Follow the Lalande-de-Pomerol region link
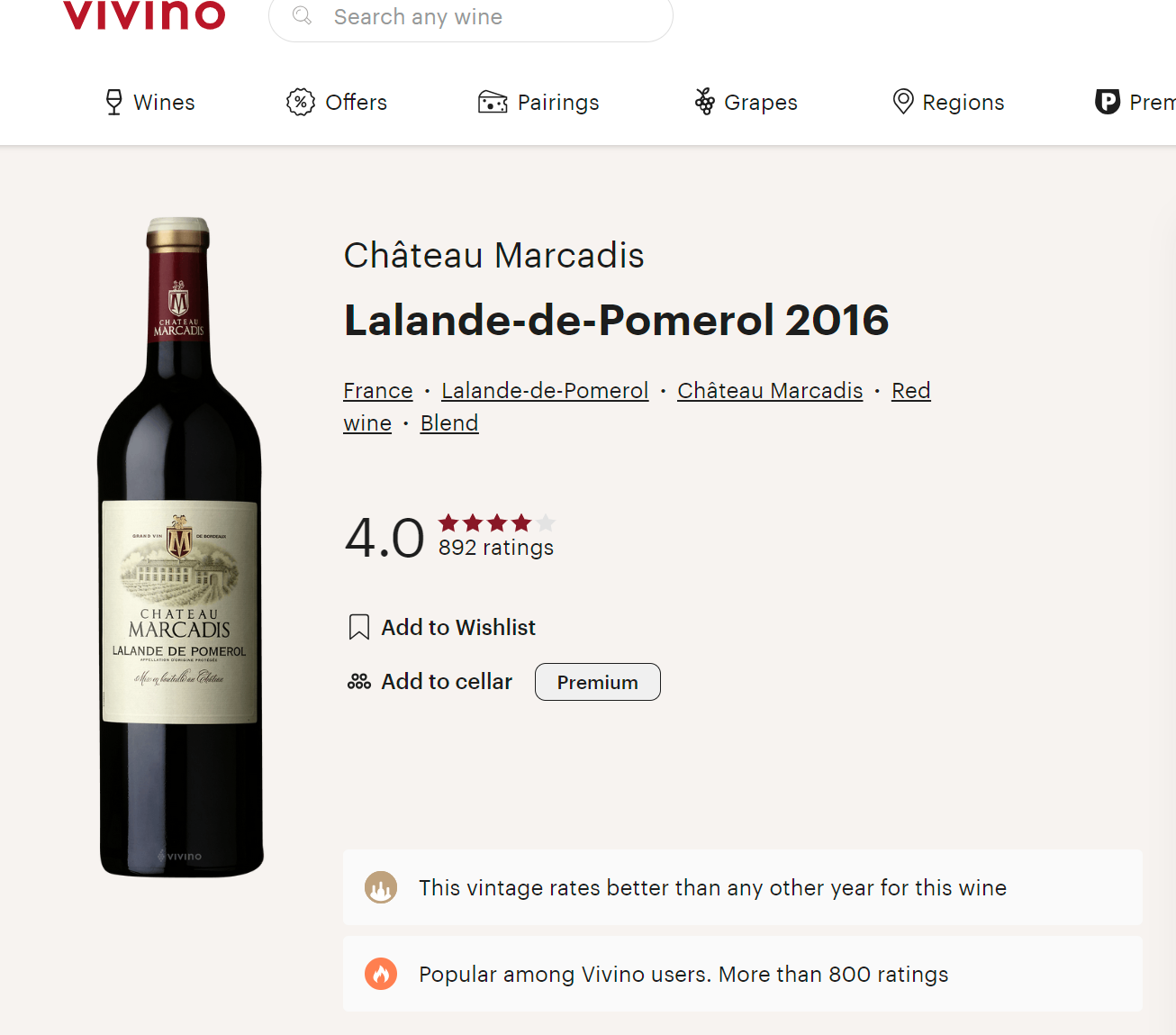The width and height of the screenshot is (1176, 1035). click(545, 391)
